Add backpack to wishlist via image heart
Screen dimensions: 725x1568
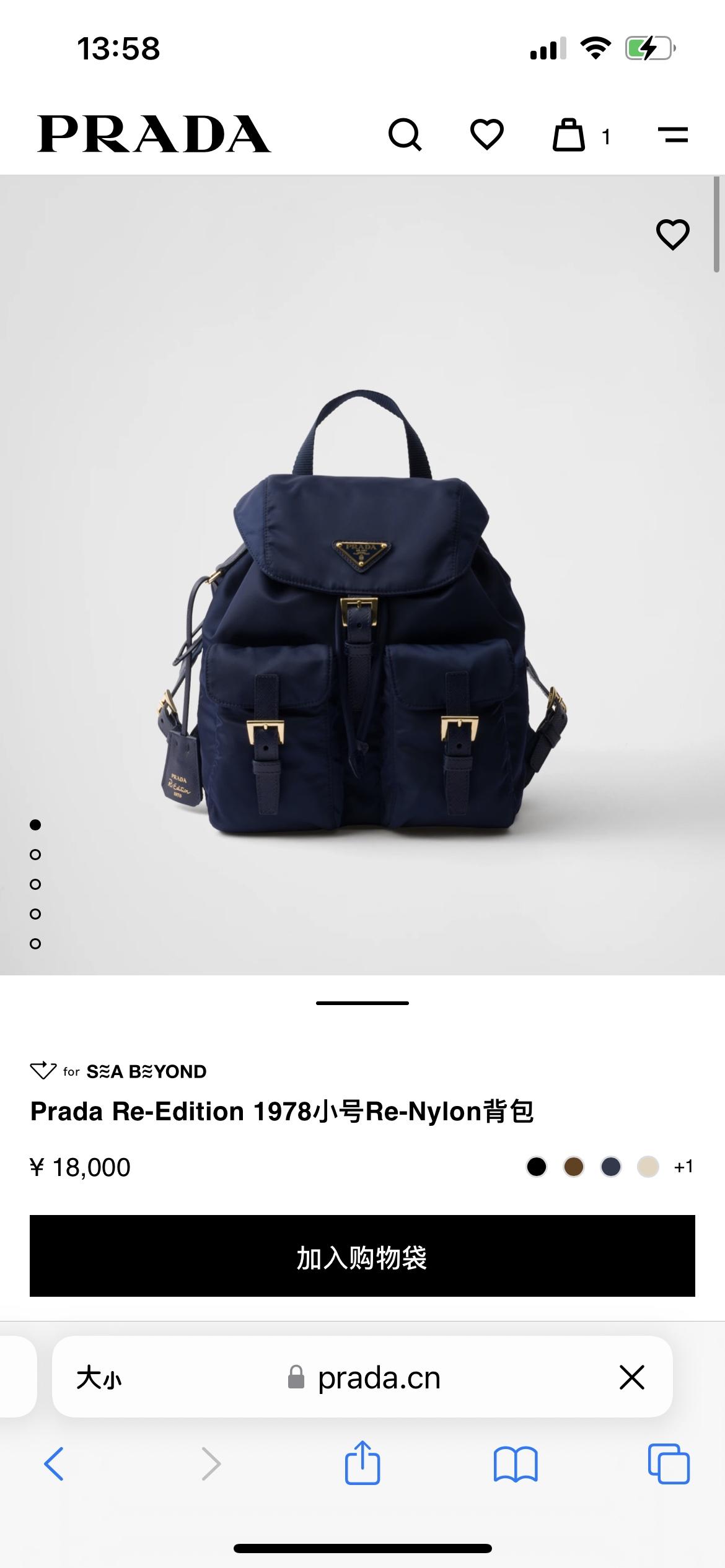672,235
